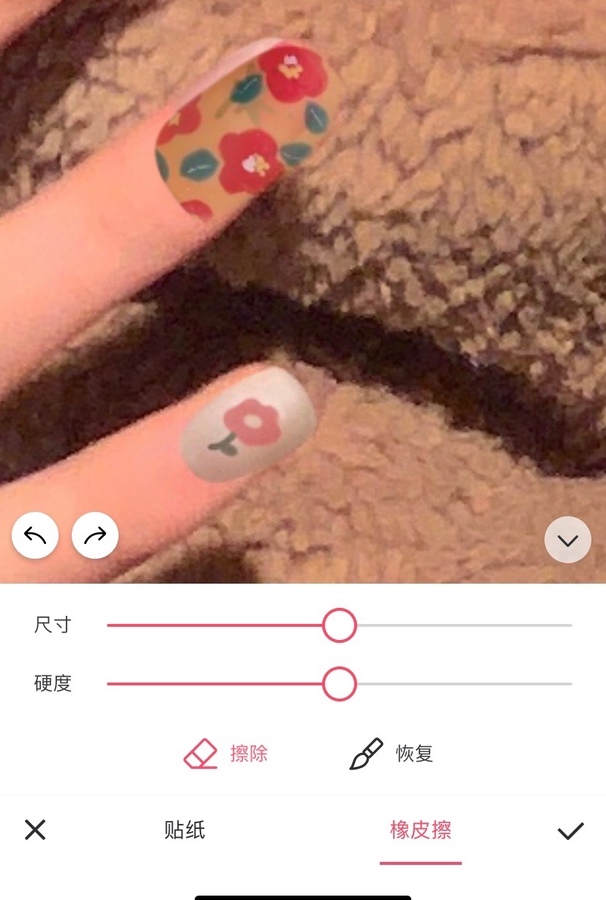
Task: Tap the 尺寸 size slider handle
Action: click(340, 625)
